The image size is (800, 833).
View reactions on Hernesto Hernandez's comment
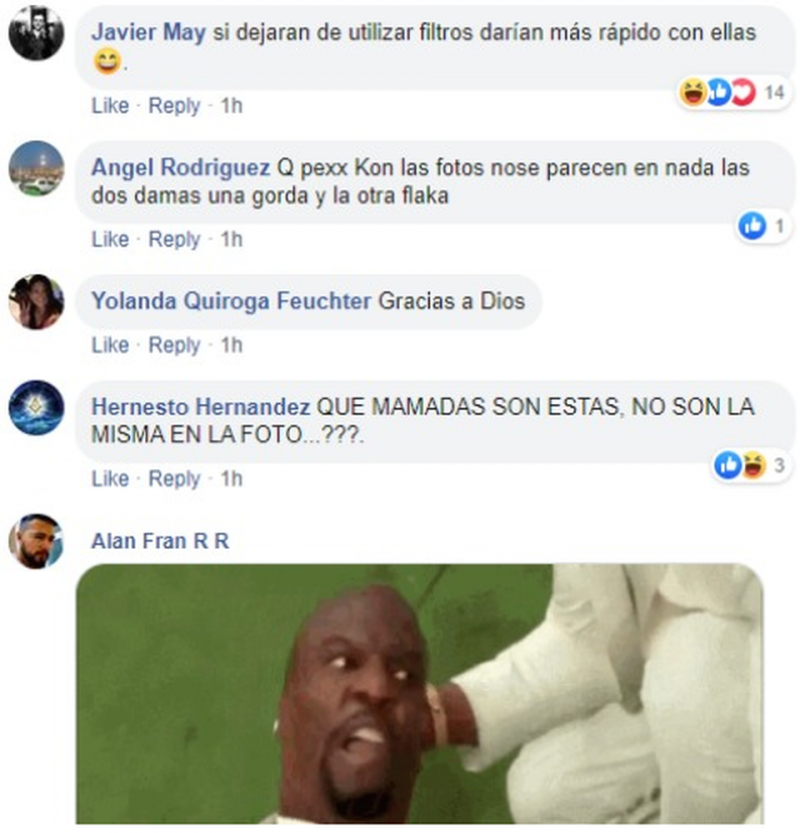tap(750, 465)
